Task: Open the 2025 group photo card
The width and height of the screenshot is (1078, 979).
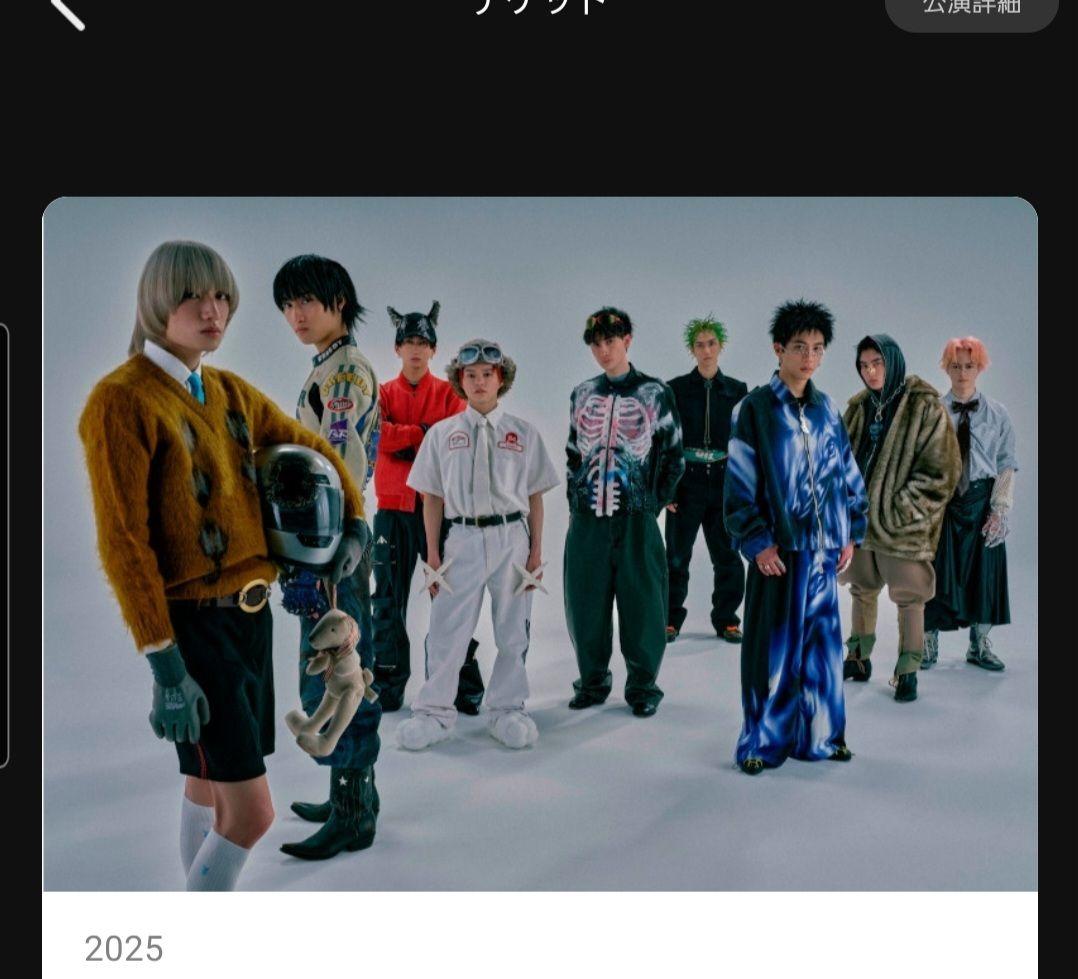Action: click(x=539, y=545)
